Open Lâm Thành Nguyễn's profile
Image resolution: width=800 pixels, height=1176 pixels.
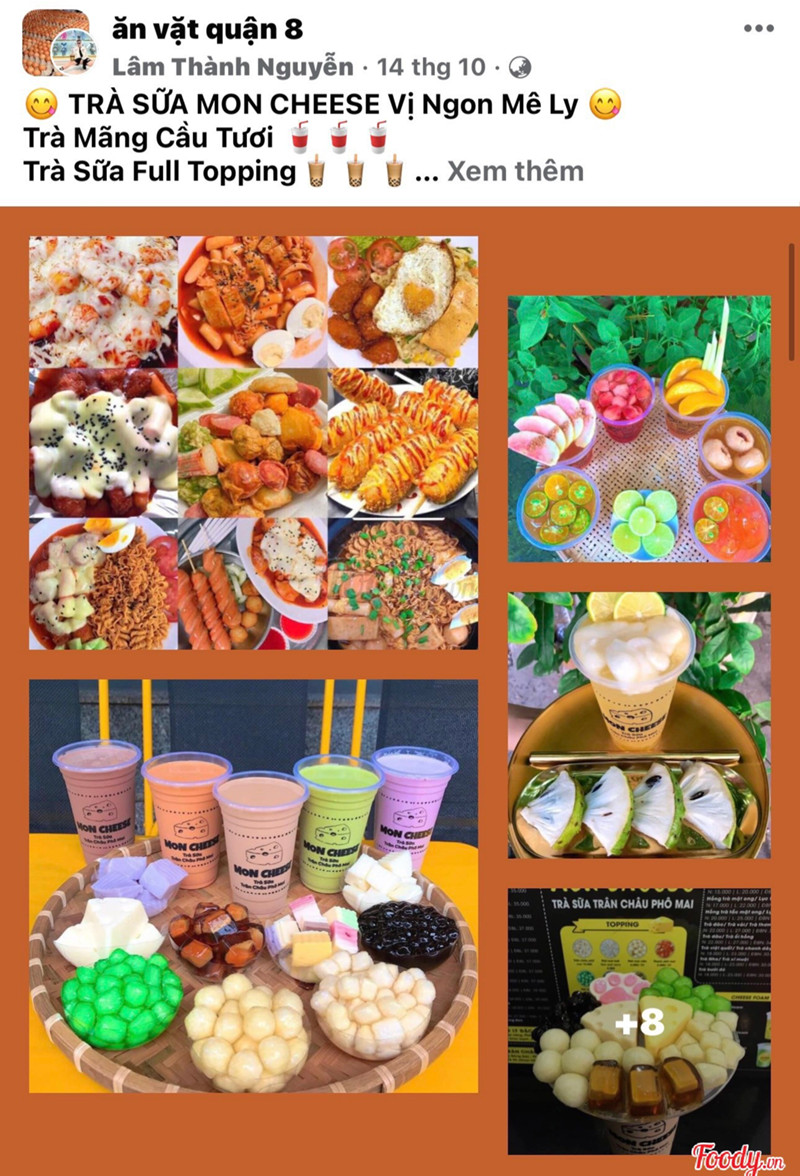click(233, 67)
